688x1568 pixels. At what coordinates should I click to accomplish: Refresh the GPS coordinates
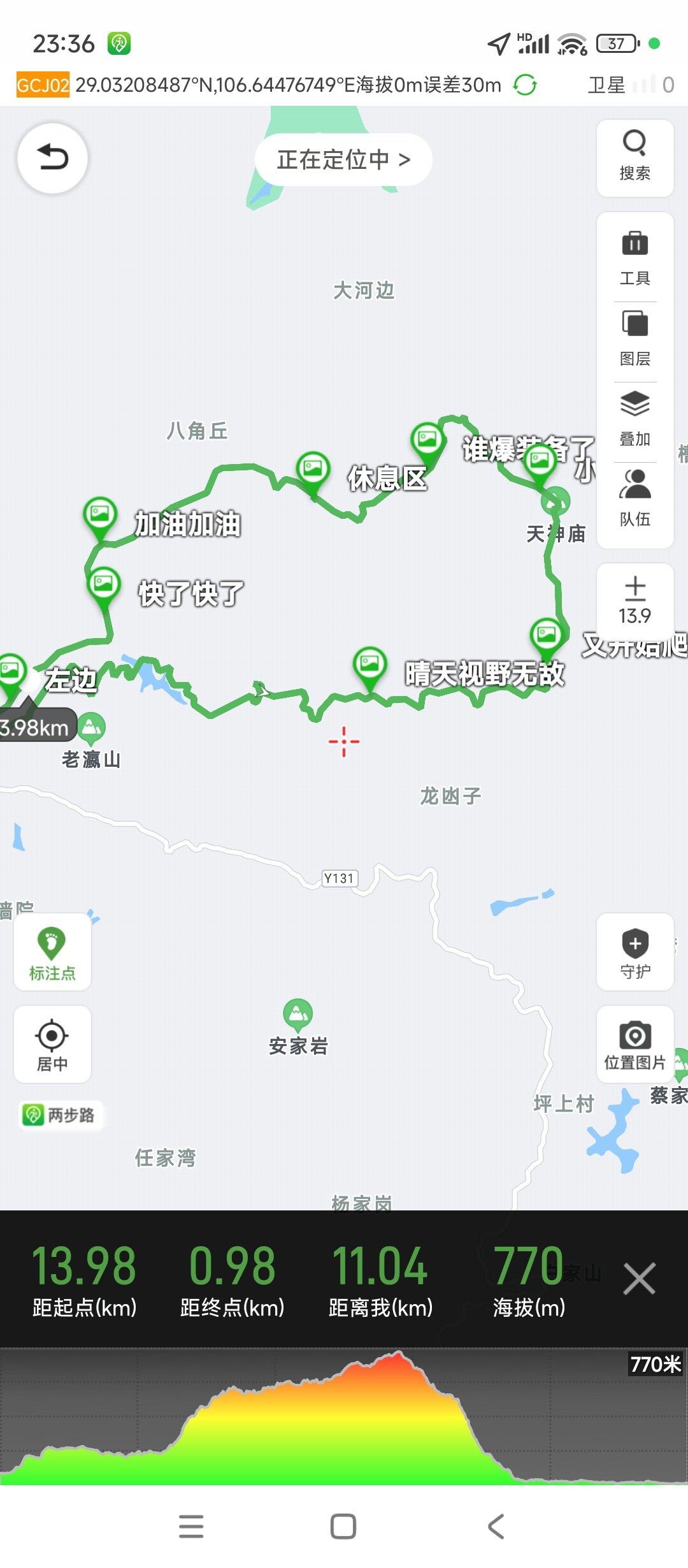coord(525,85)
